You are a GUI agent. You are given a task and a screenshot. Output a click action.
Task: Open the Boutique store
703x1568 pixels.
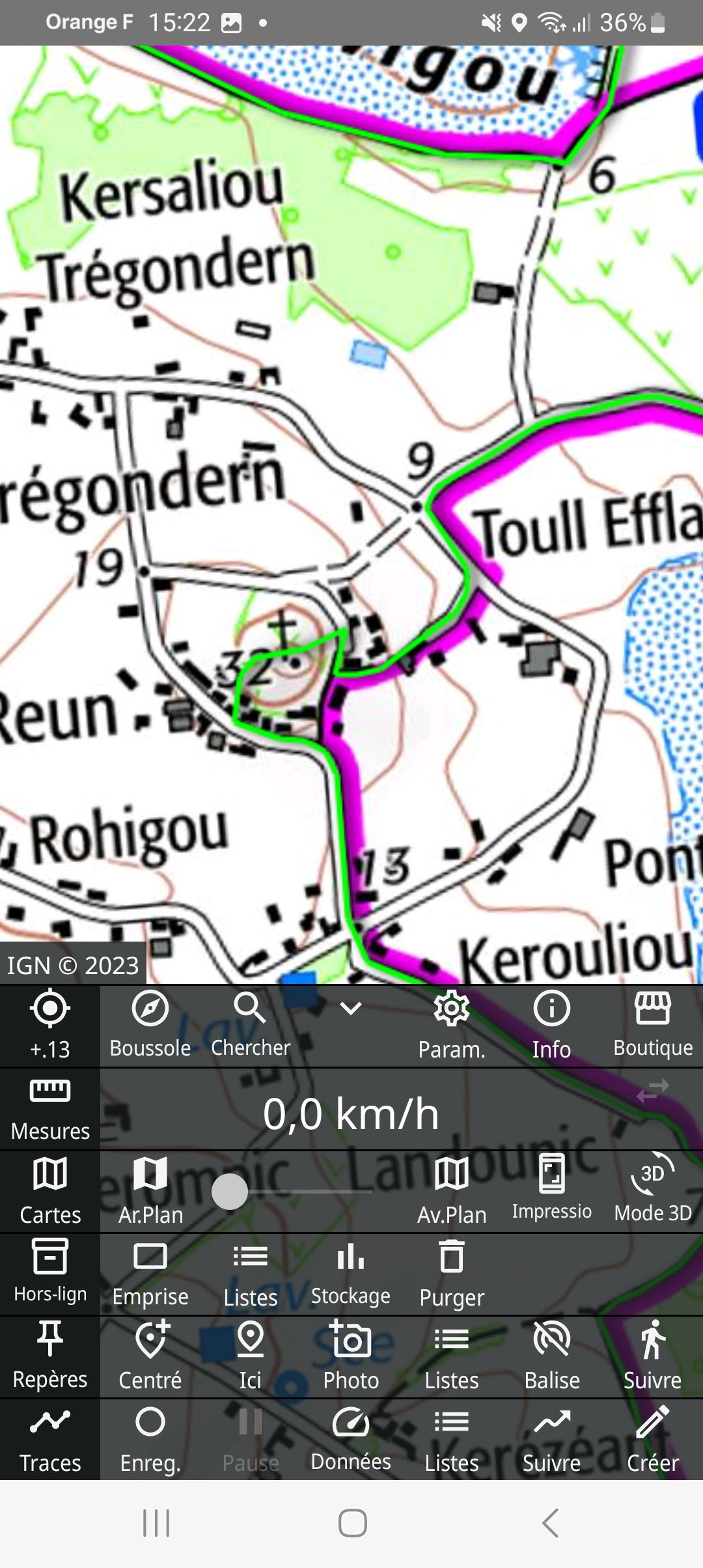pos(653,1025)
